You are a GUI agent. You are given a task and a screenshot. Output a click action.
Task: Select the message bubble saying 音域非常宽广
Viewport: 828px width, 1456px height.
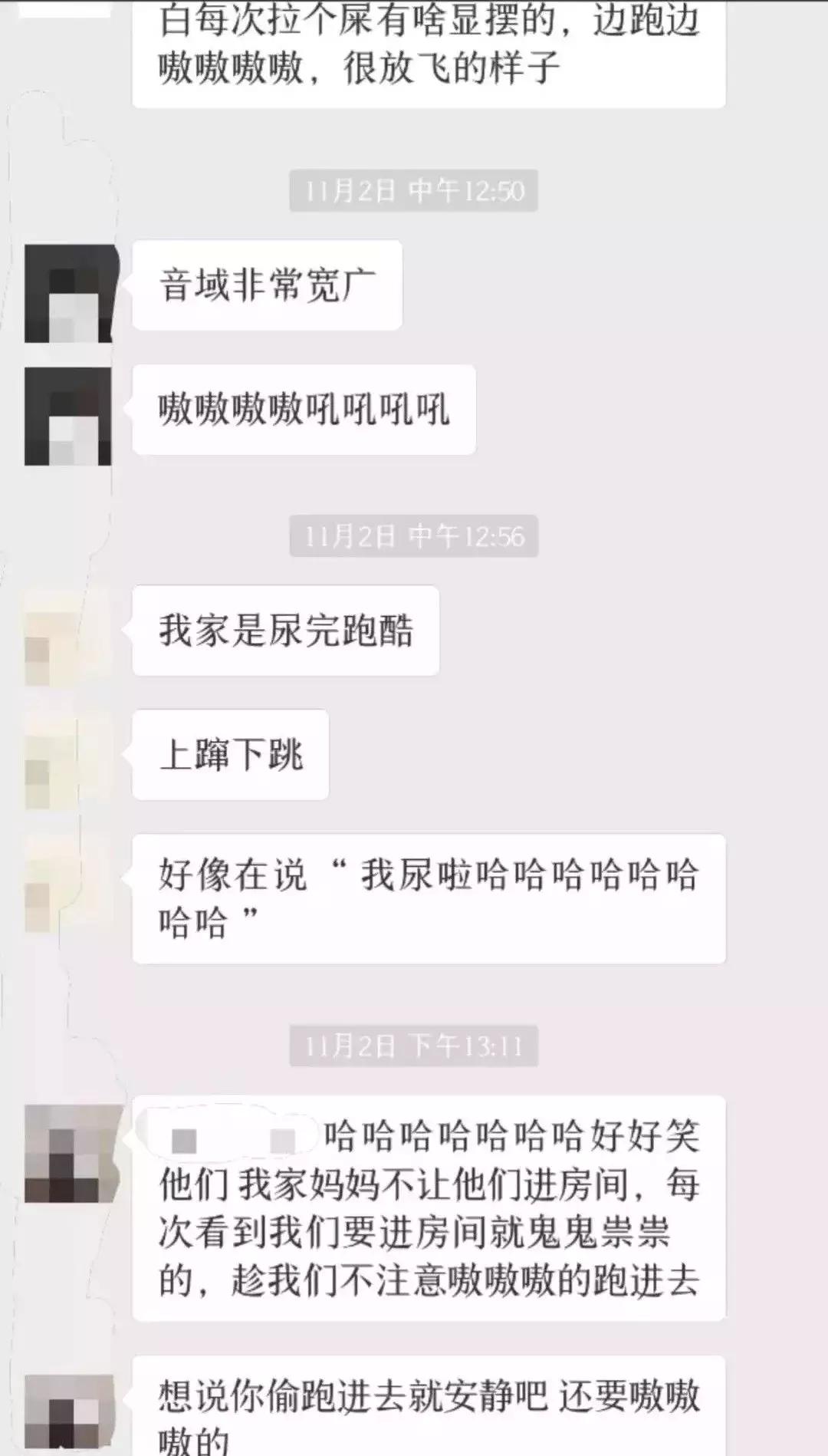[268, 284]
